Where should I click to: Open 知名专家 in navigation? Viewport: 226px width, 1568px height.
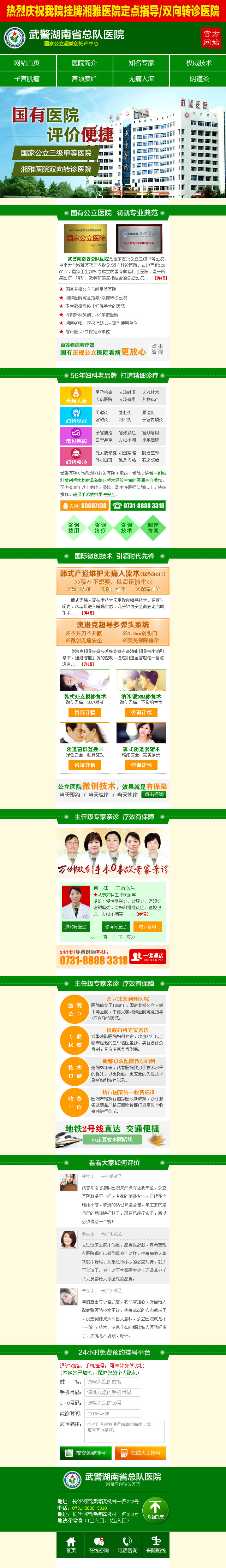(x=141, y=63)
